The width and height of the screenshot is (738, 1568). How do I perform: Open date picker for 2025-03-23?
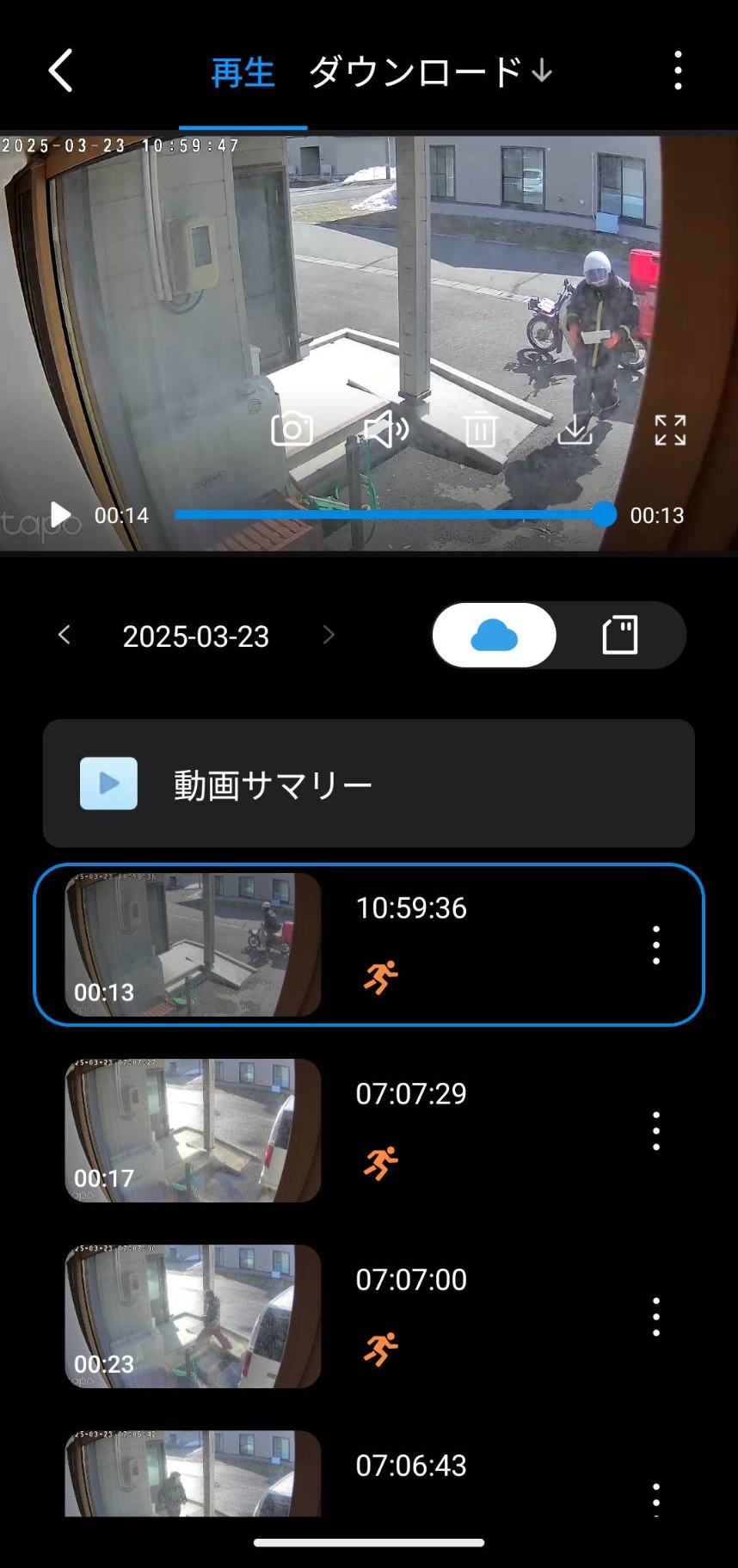click(195, 636)
